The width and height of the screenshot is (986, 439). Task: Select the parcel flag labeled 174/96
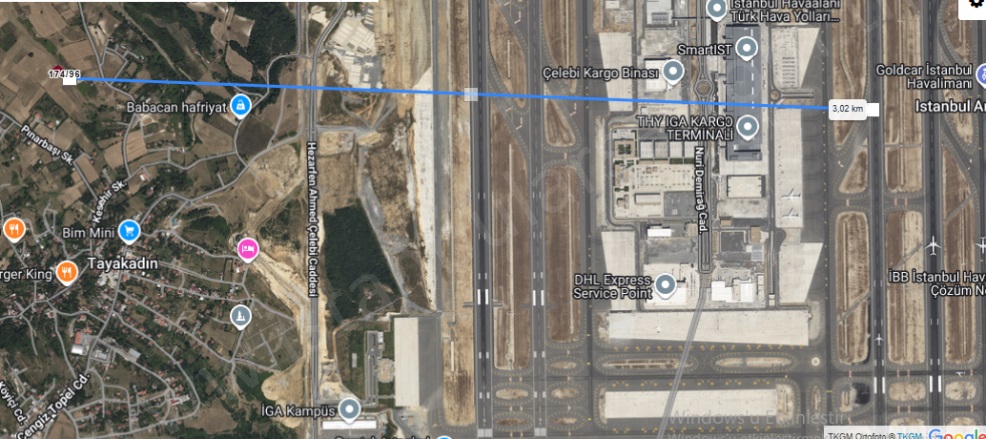coord(60,72)
